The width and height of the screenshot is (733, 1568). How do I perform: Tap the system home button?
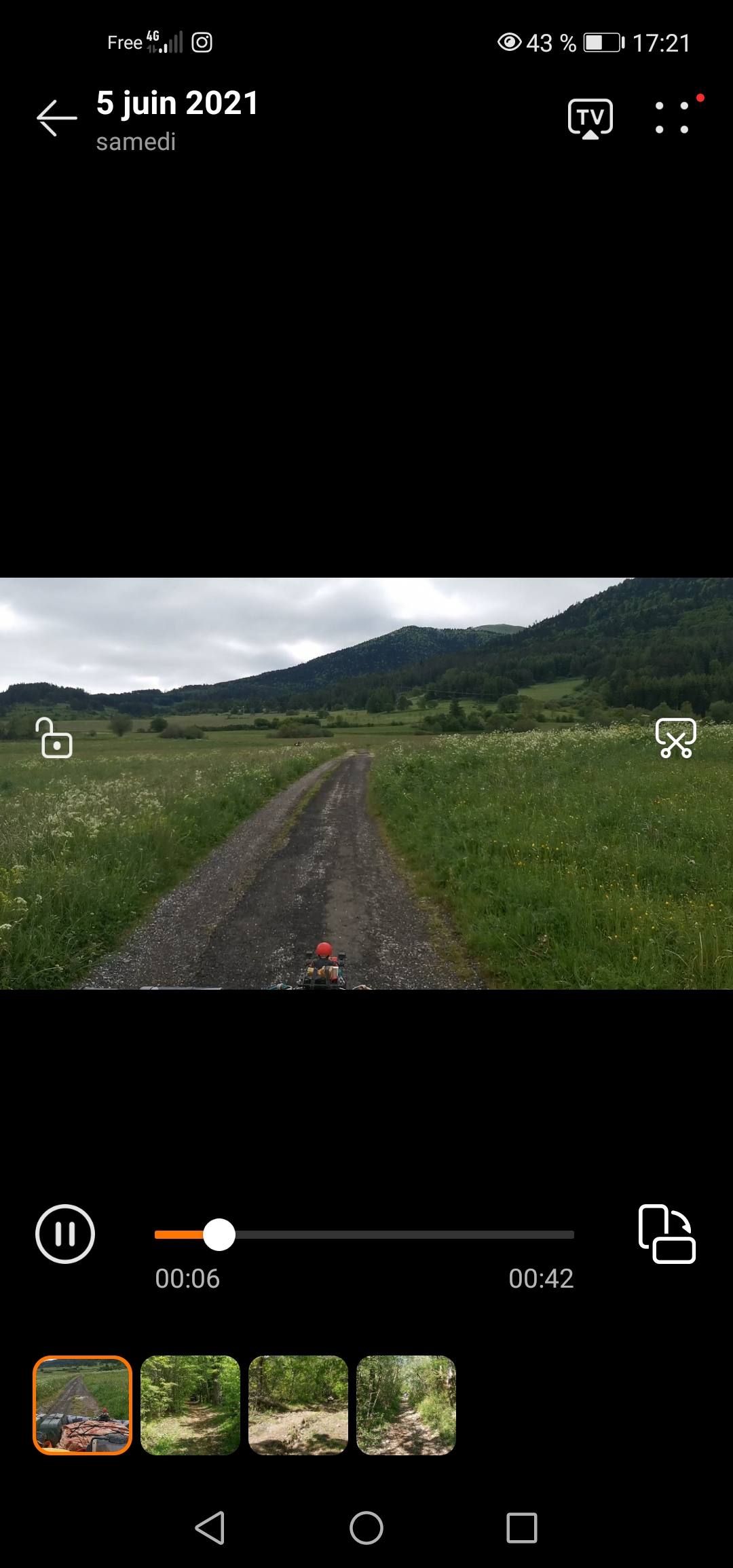366,1528
